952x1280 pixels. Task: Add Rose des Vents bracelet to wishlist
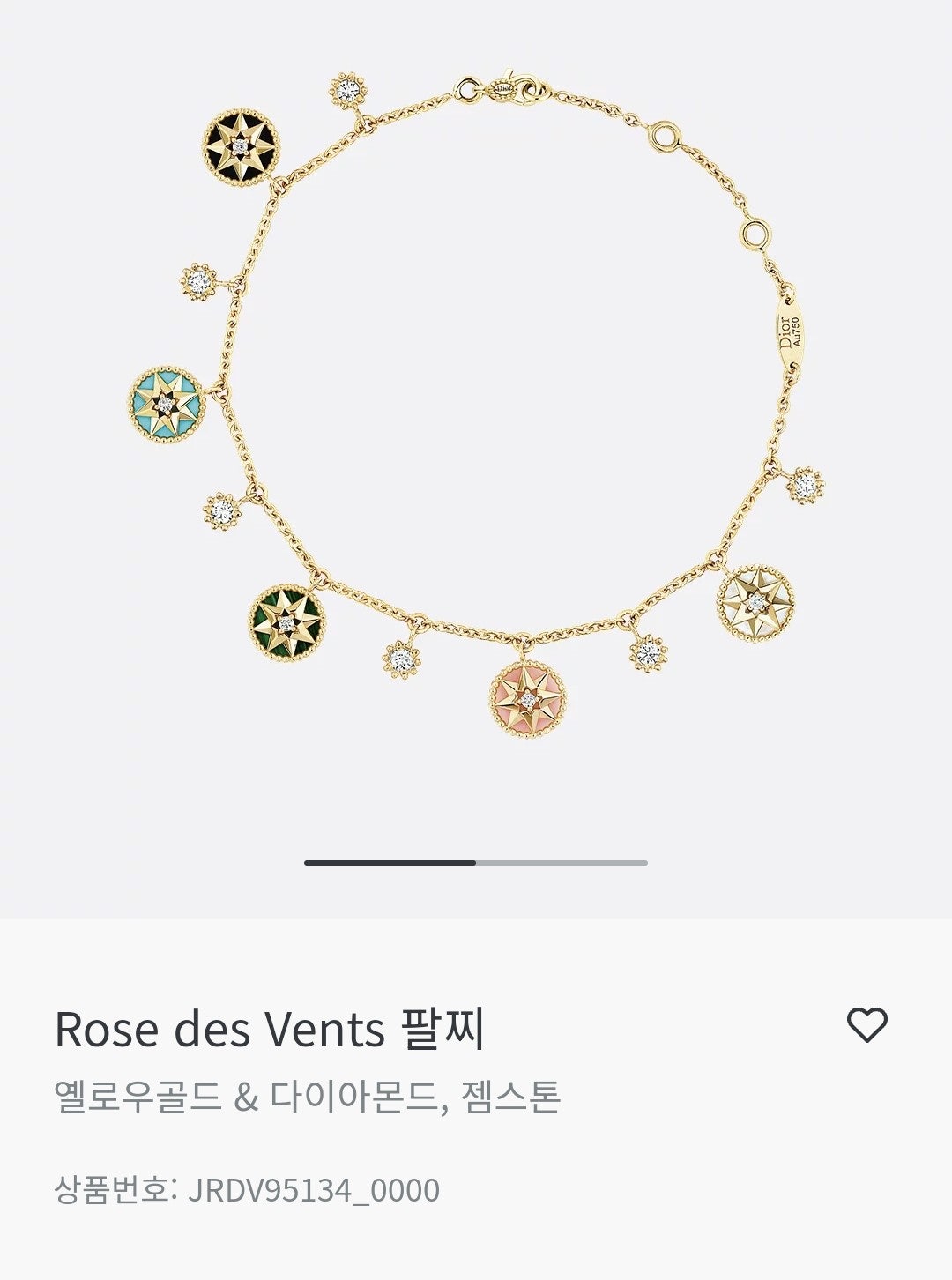866,1025
